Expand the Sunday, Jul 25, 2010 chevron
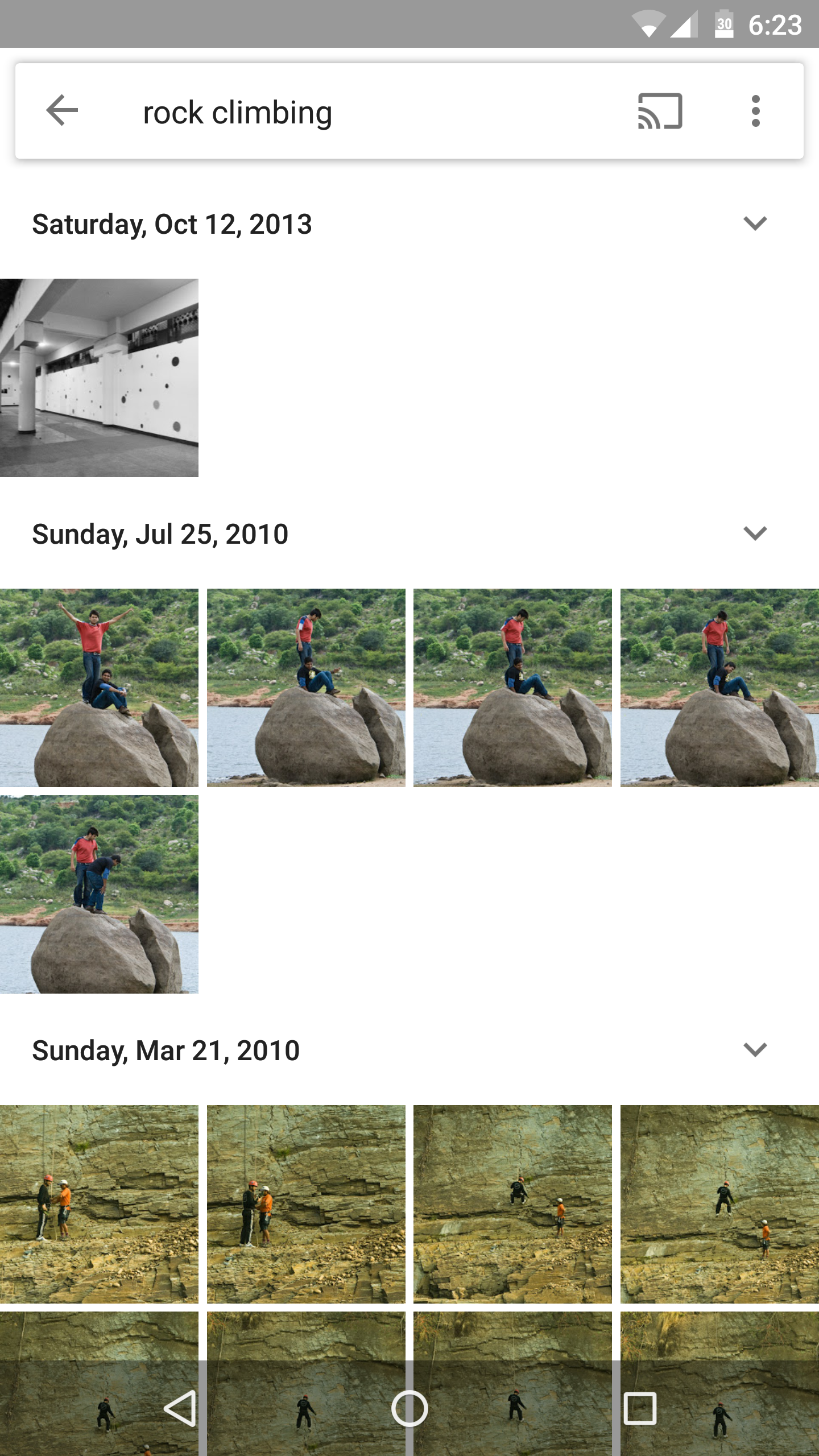This screenshot has height=1456, width=819. coord(755,533)
